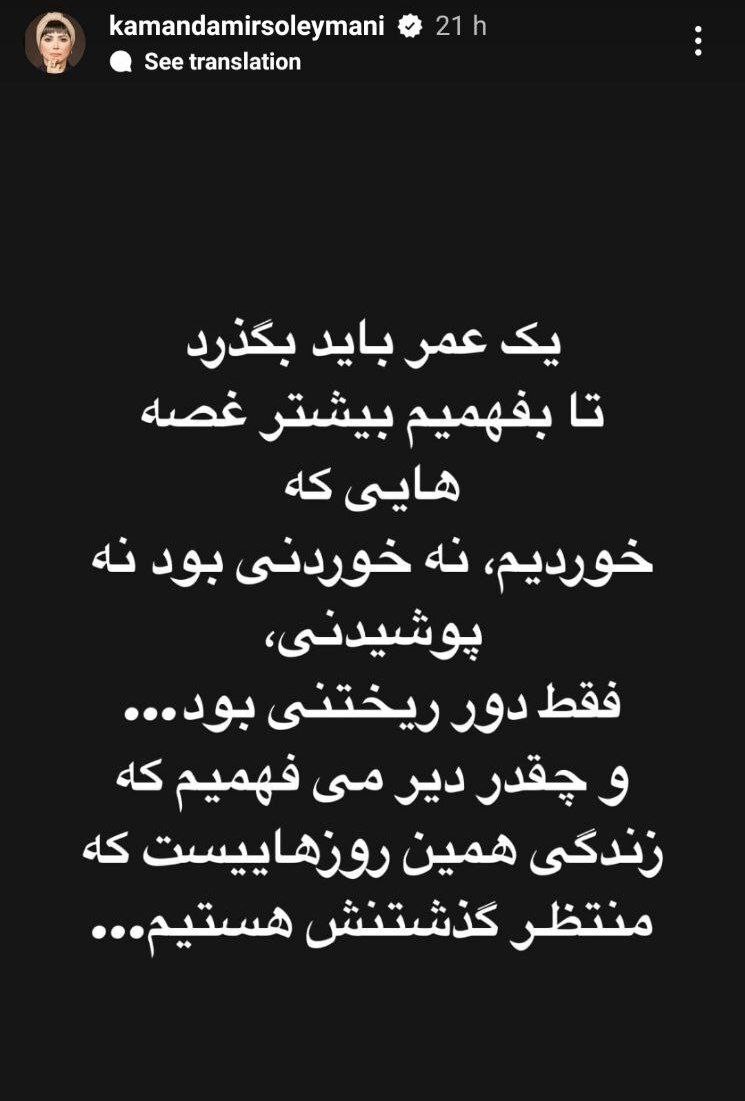Tap See translation for the story
Screen dimensions: 745x1101
click(221, 62)
